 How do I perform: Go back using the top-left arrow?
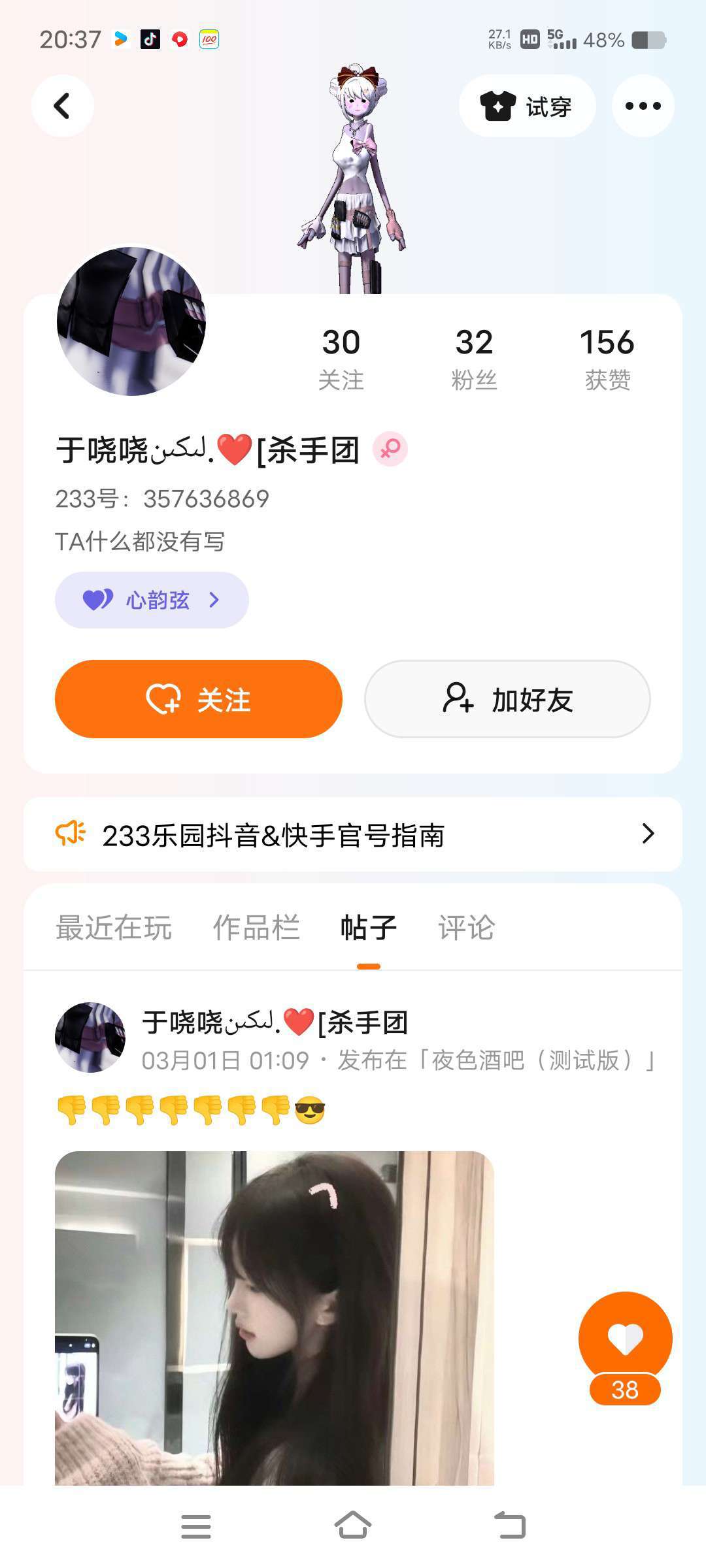62,106
